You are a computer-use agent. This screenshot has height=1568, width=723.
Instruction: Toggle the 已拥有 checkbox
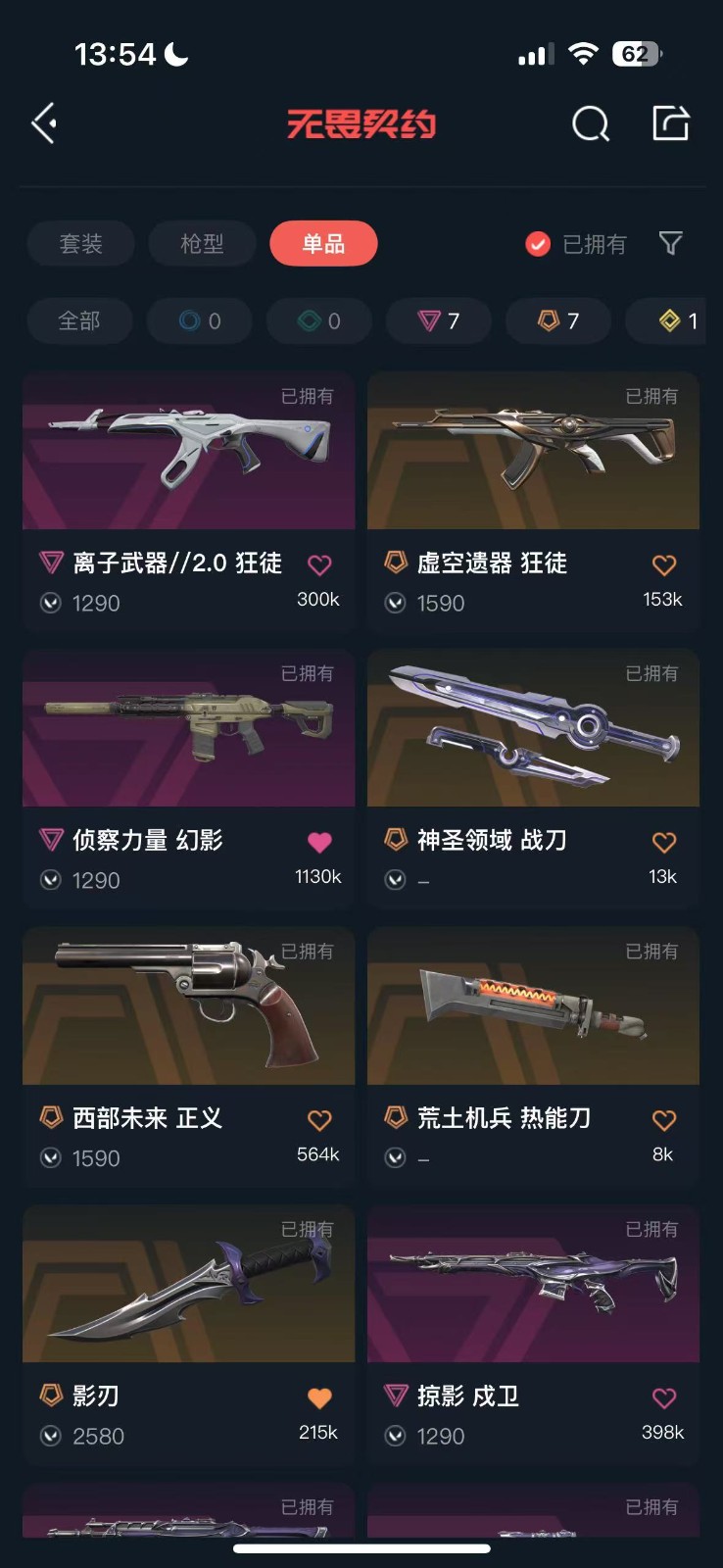(538, 244)
